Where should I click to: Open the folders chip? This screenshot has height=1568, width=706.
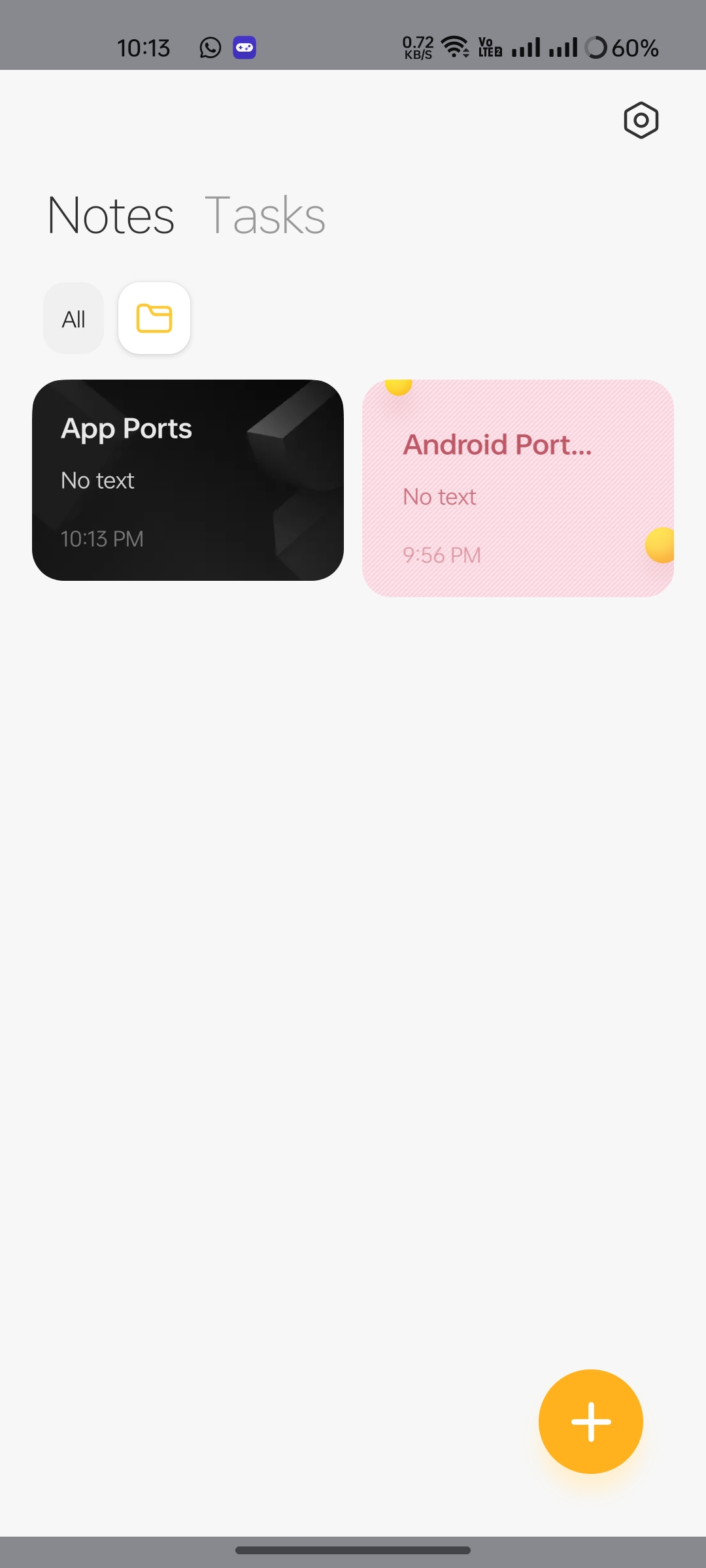pyautogui.click(x=154, y=318)
